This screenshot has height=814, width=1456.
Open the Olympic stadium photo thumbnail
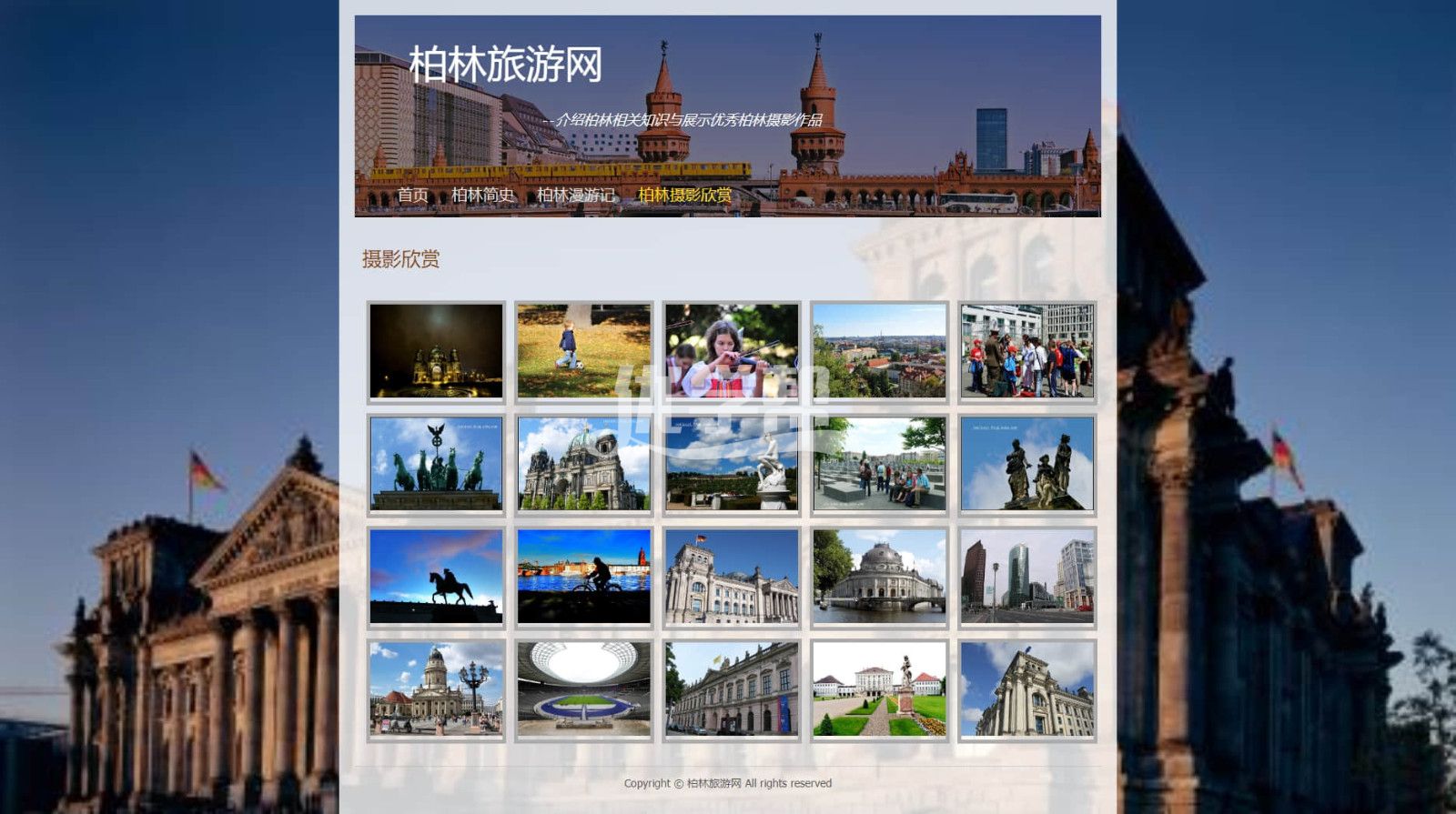pos(583,689)
